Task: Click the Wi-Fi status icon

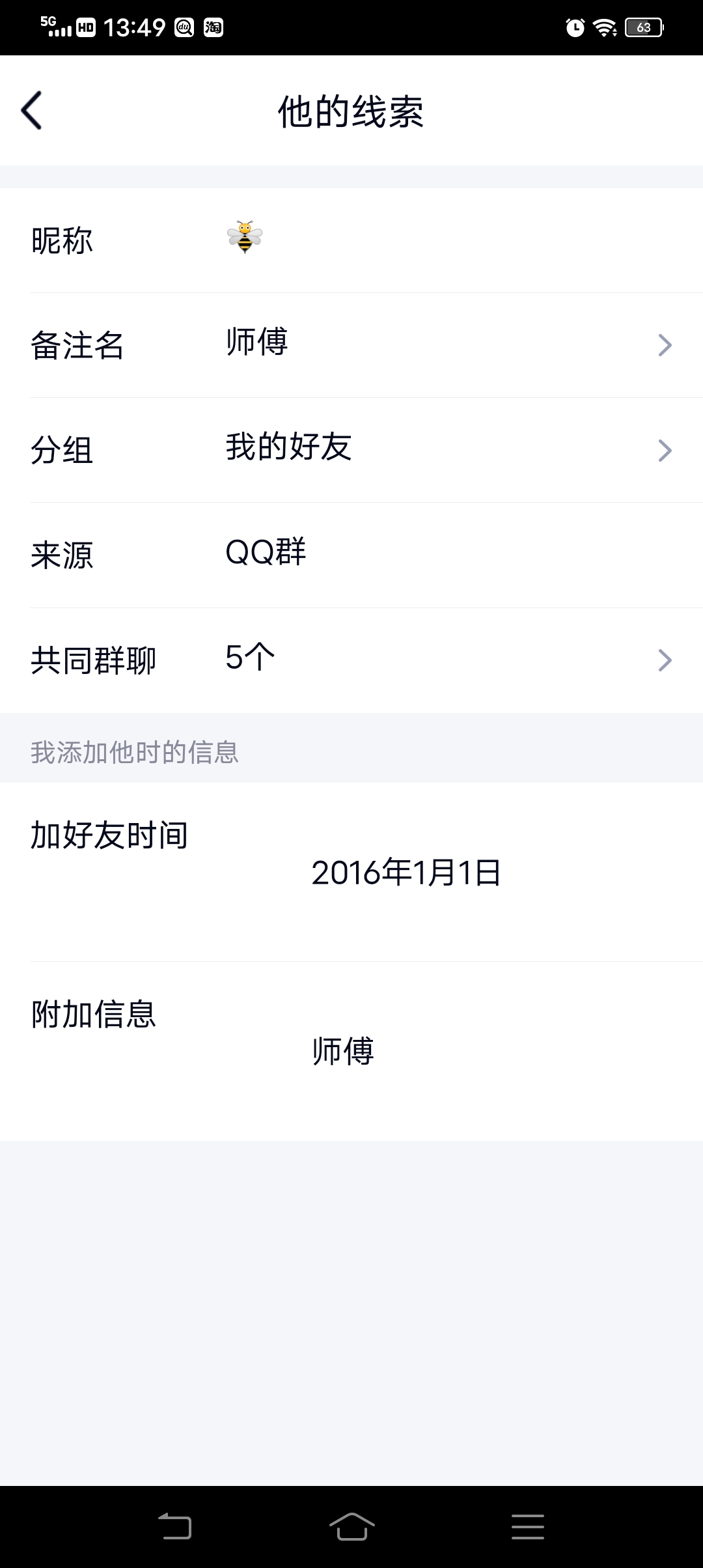Action: (605, 27)
